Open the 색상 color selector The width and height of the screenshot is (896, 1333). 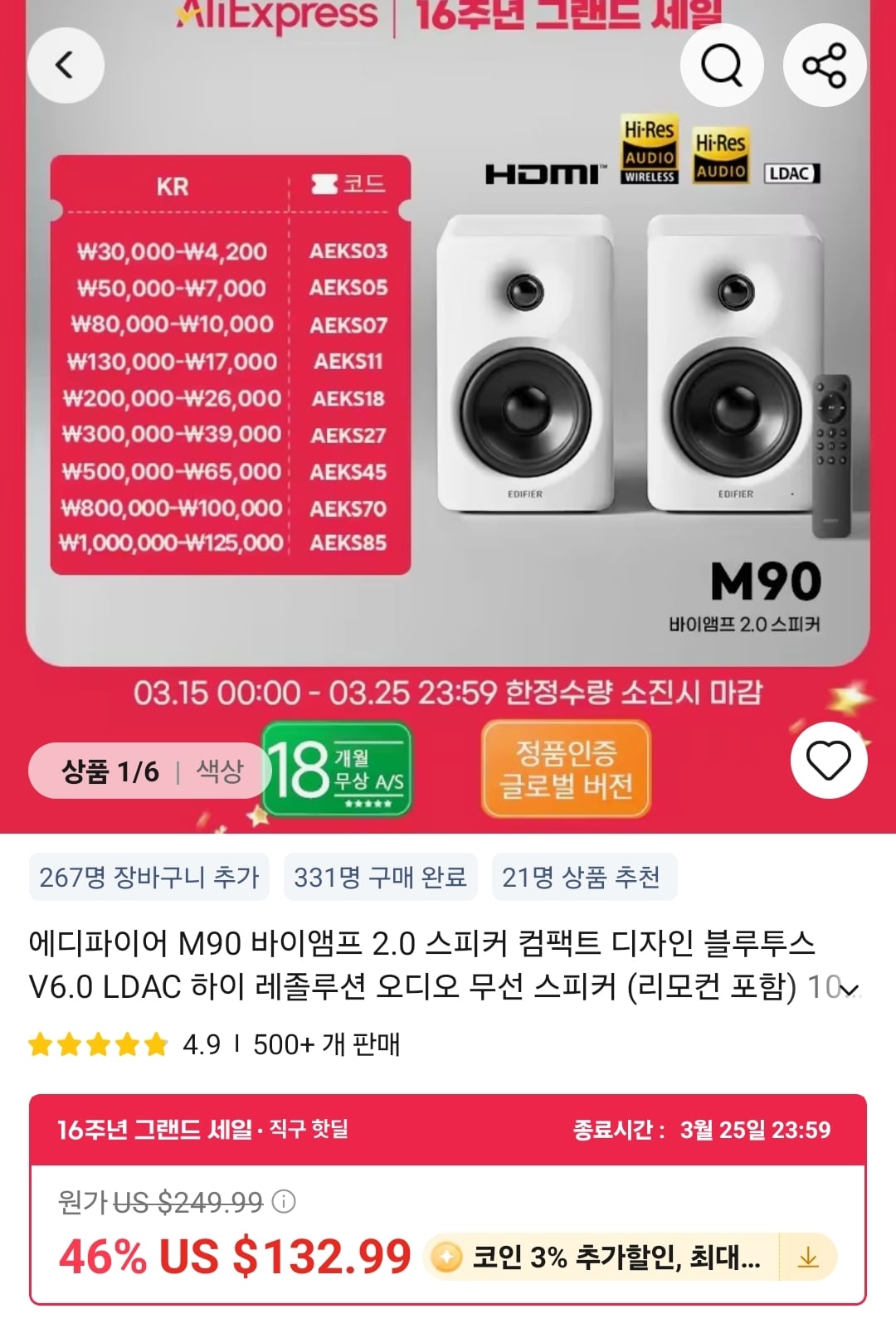(x=219, y=771)
